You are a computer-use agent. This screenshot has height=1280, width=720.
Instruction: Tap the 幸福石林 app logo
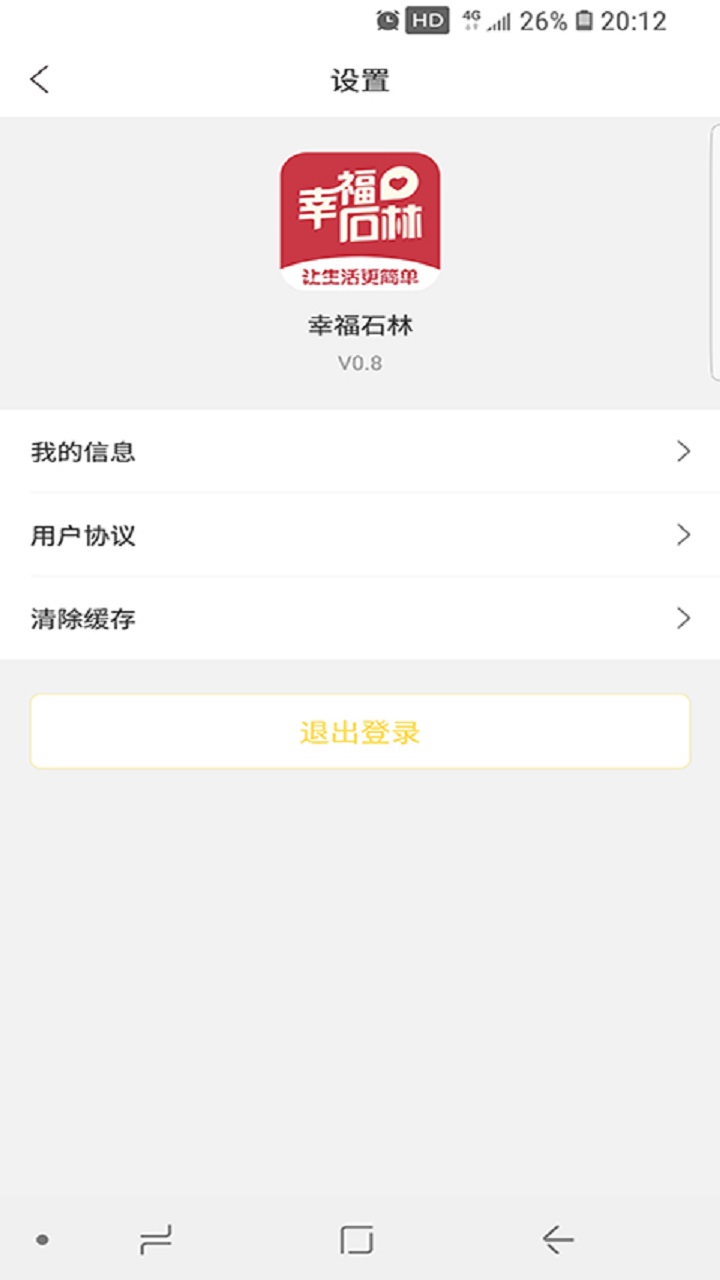coord(359,218)
